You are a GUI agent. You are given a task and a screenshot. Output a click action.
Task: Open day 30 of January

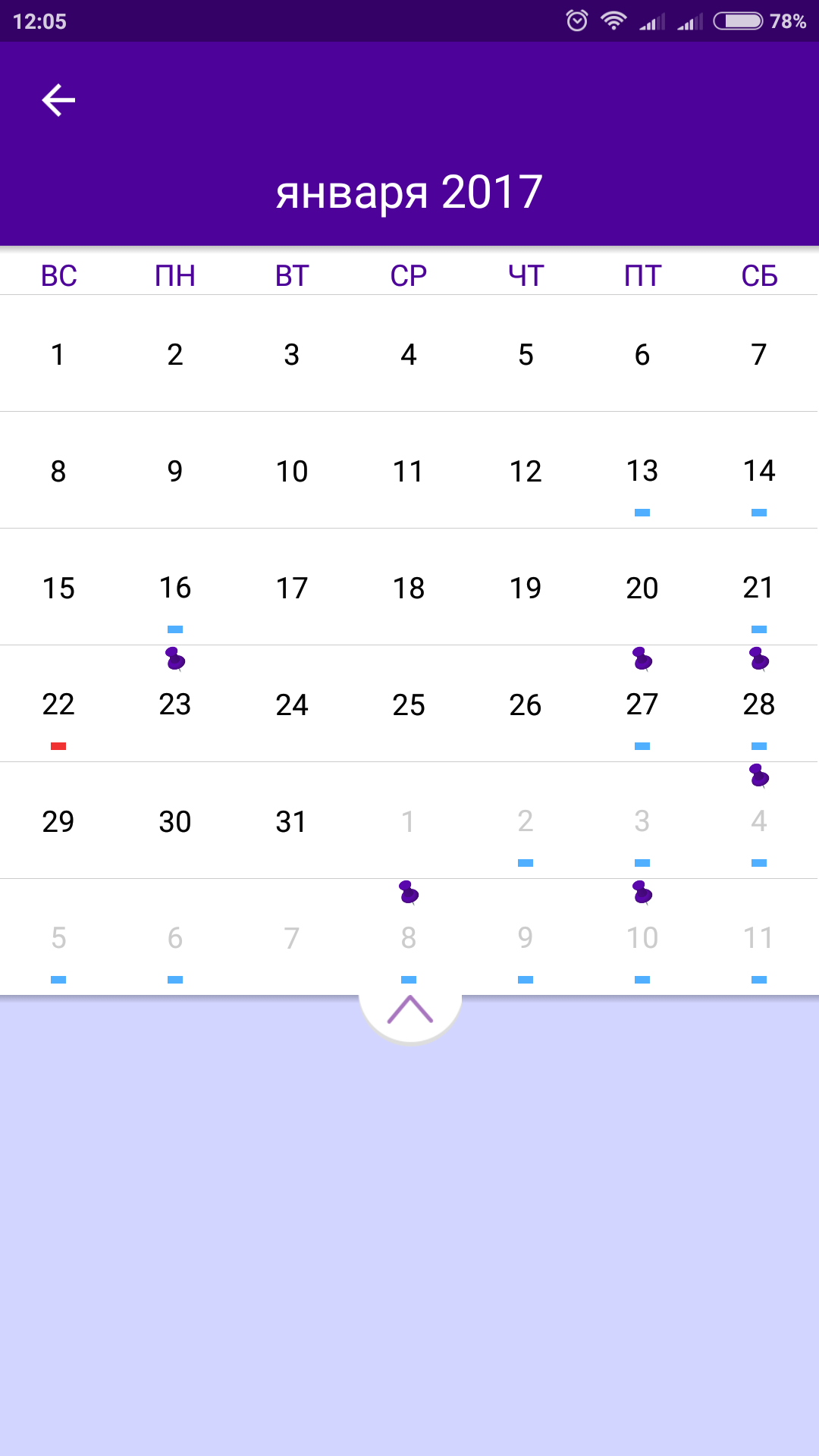click(175, 822)
